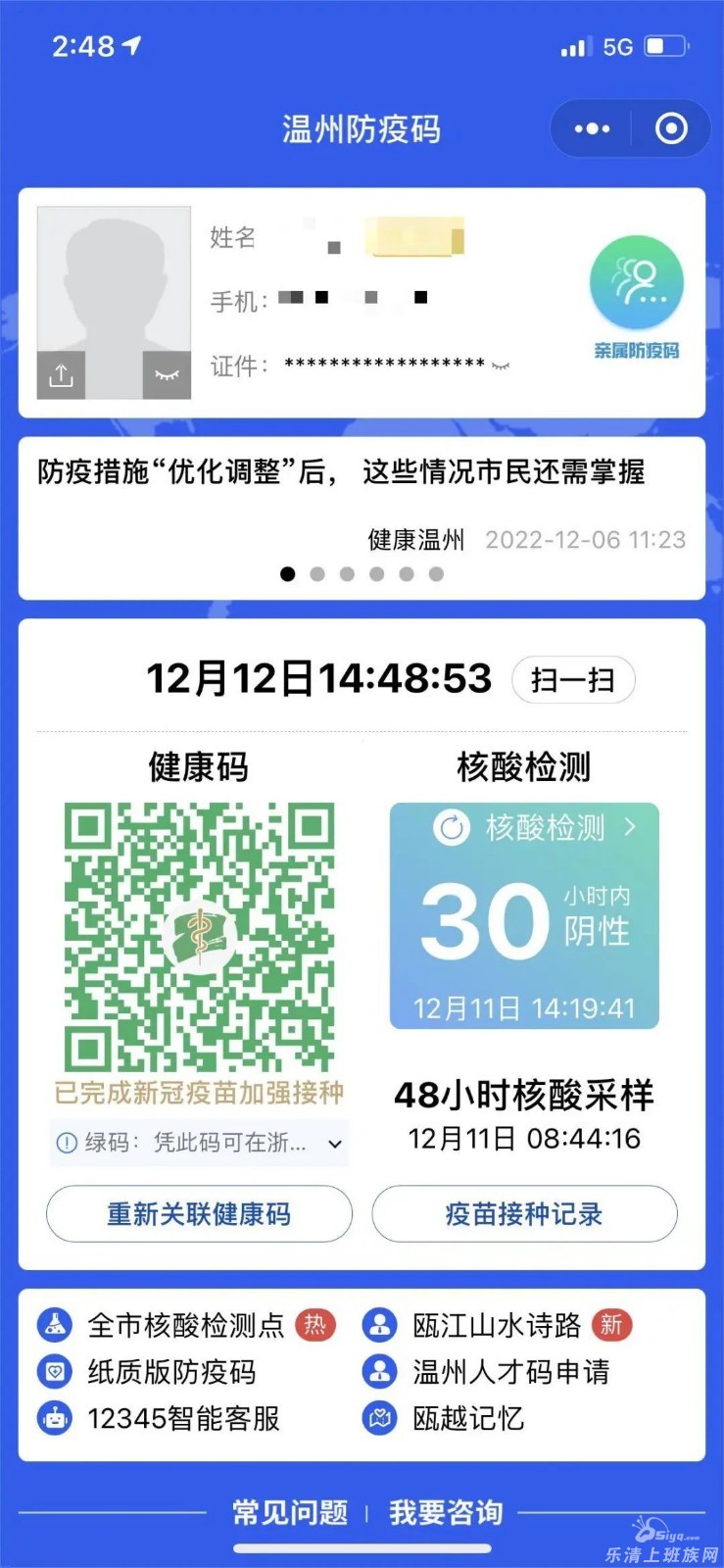Open 常见问题 FAQ link
The height and width of the screenshot is (1568, 724).
point(290,1512)
